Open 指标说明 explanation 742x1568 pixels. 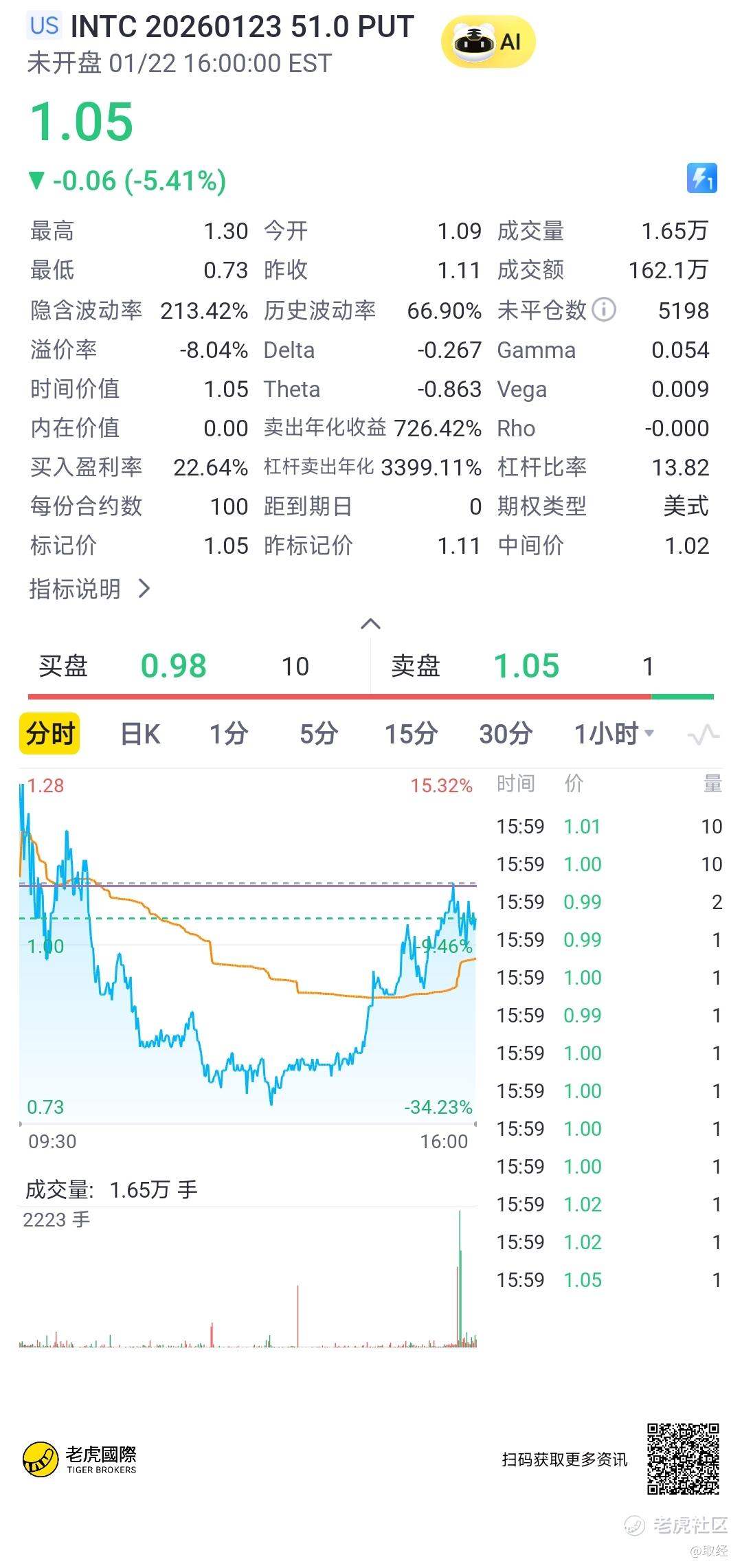89,589
